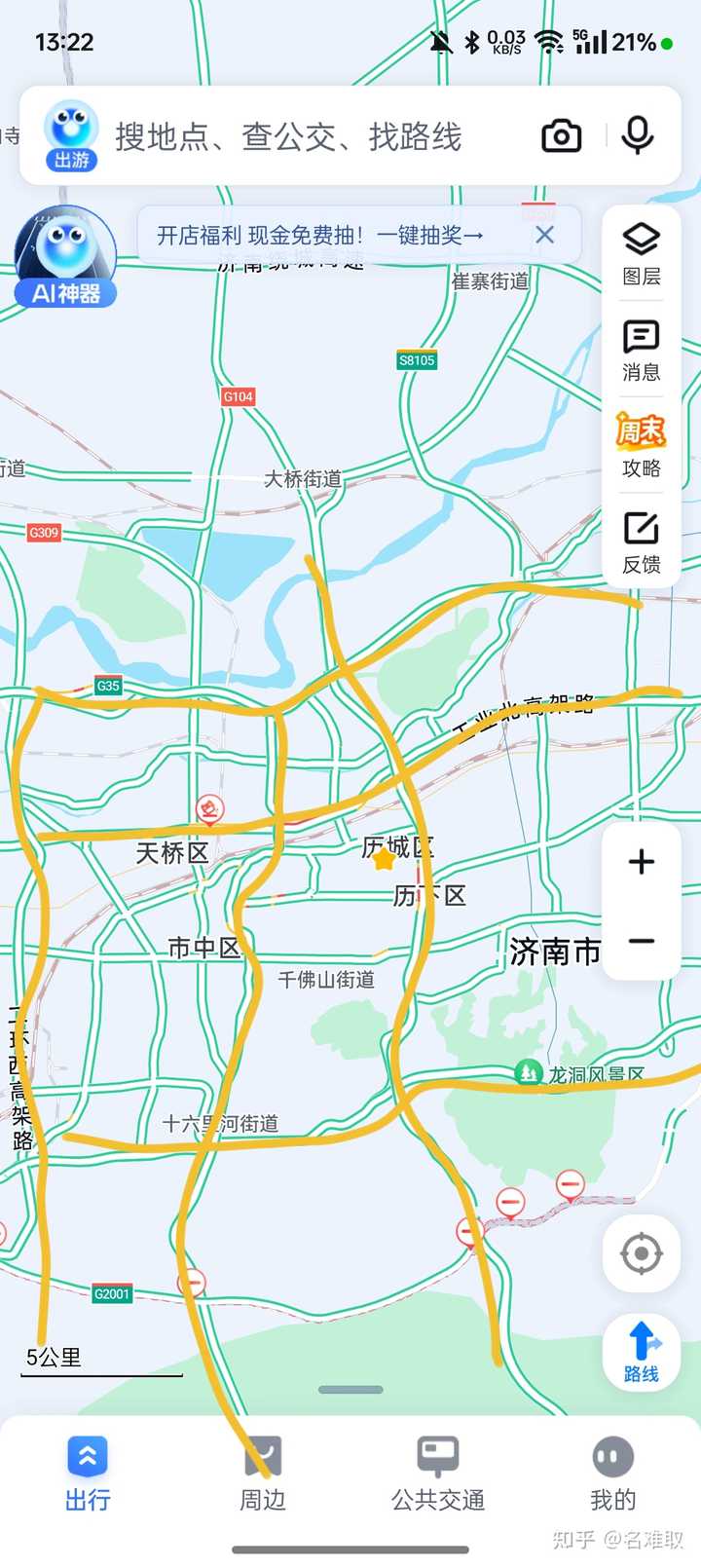Dismiss the 开店福利 promotion banner
The height and width of the screenshot is (1568, 701).
click(545, 235)
